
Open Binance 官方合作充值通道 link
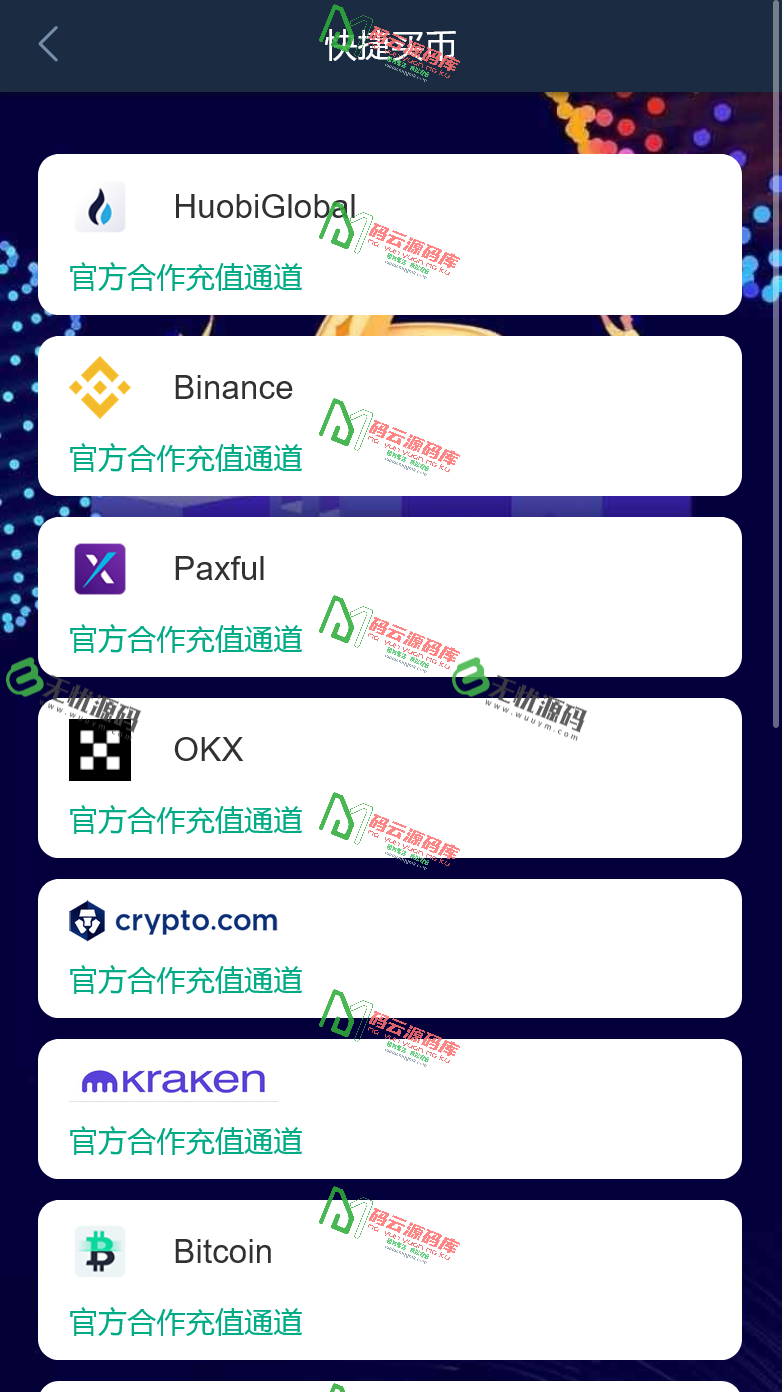pos(184,459)
